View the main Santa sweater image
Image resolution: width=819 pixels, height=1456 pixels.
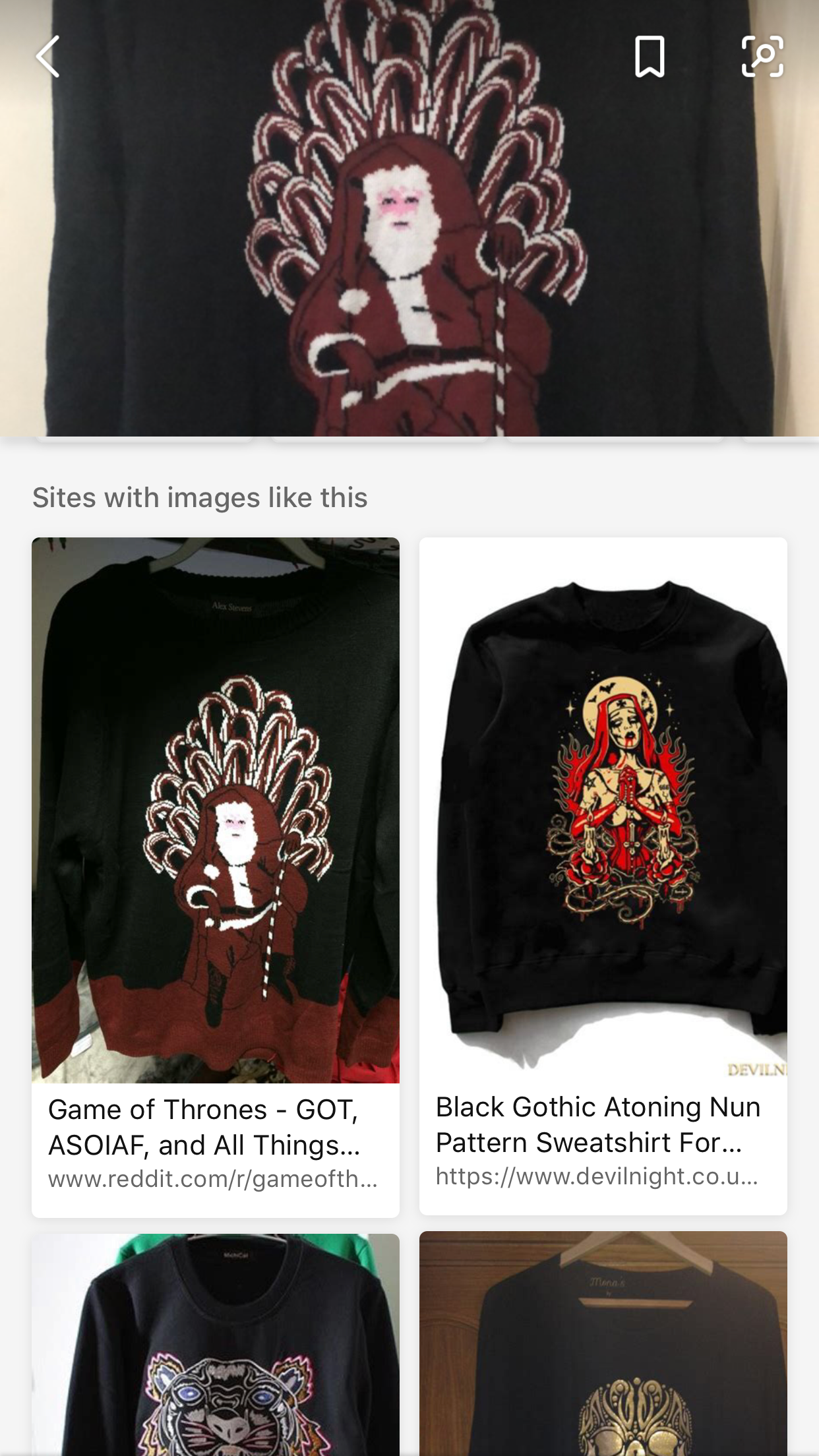(409, 218)
